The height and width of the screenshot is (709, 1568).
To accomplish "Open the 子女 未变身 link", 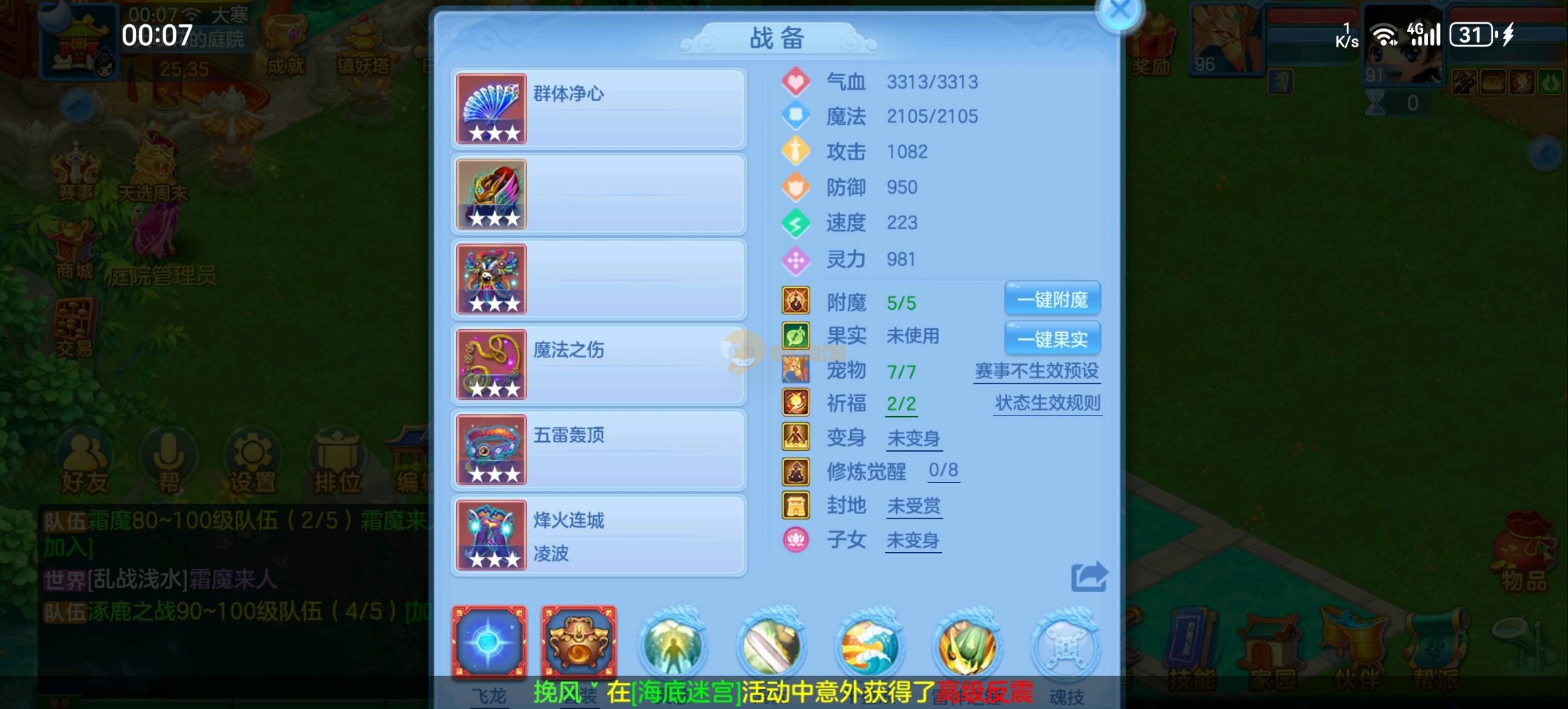I will coord(913,541).
